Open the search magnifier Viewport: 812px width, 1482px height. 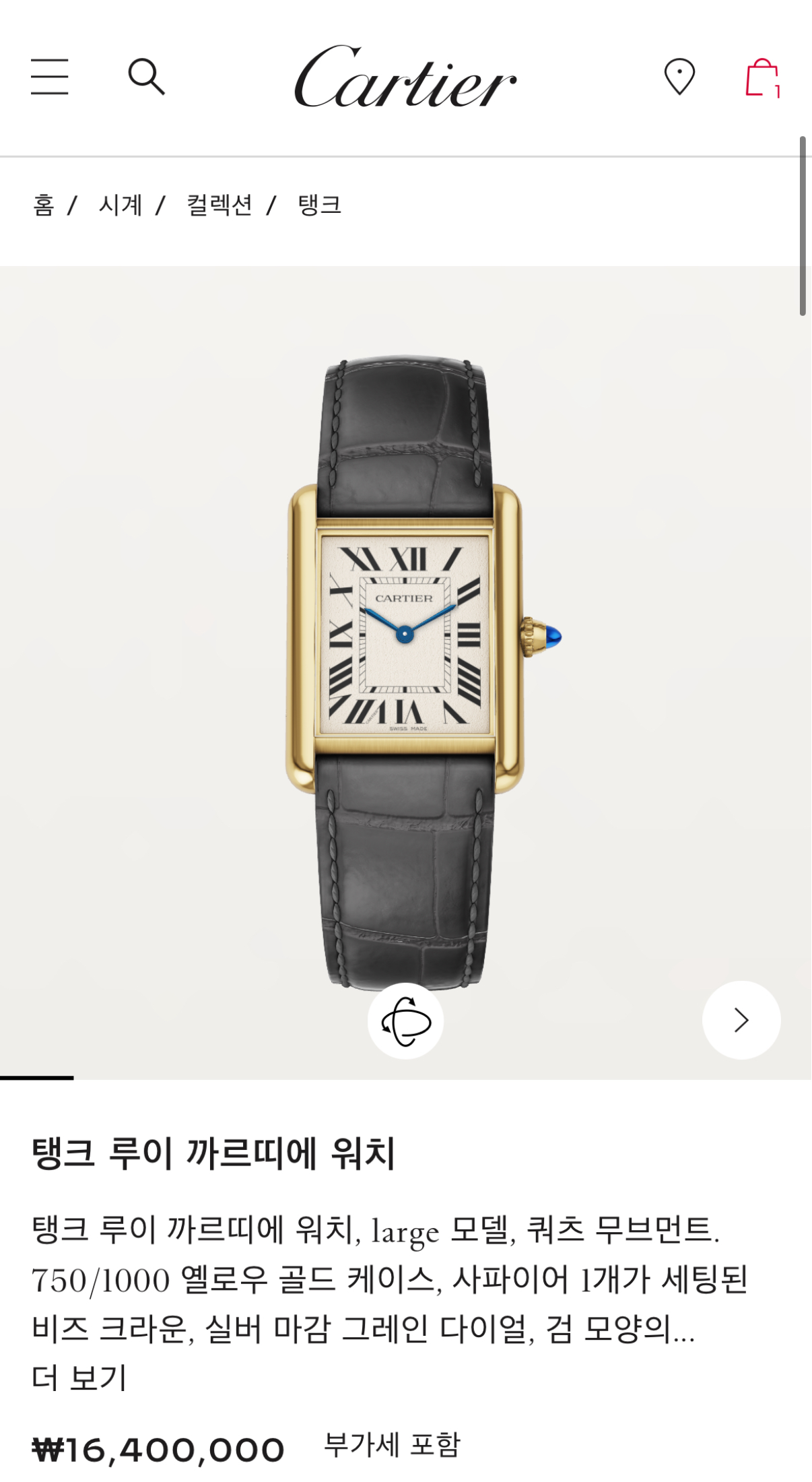tap(146, 76)
